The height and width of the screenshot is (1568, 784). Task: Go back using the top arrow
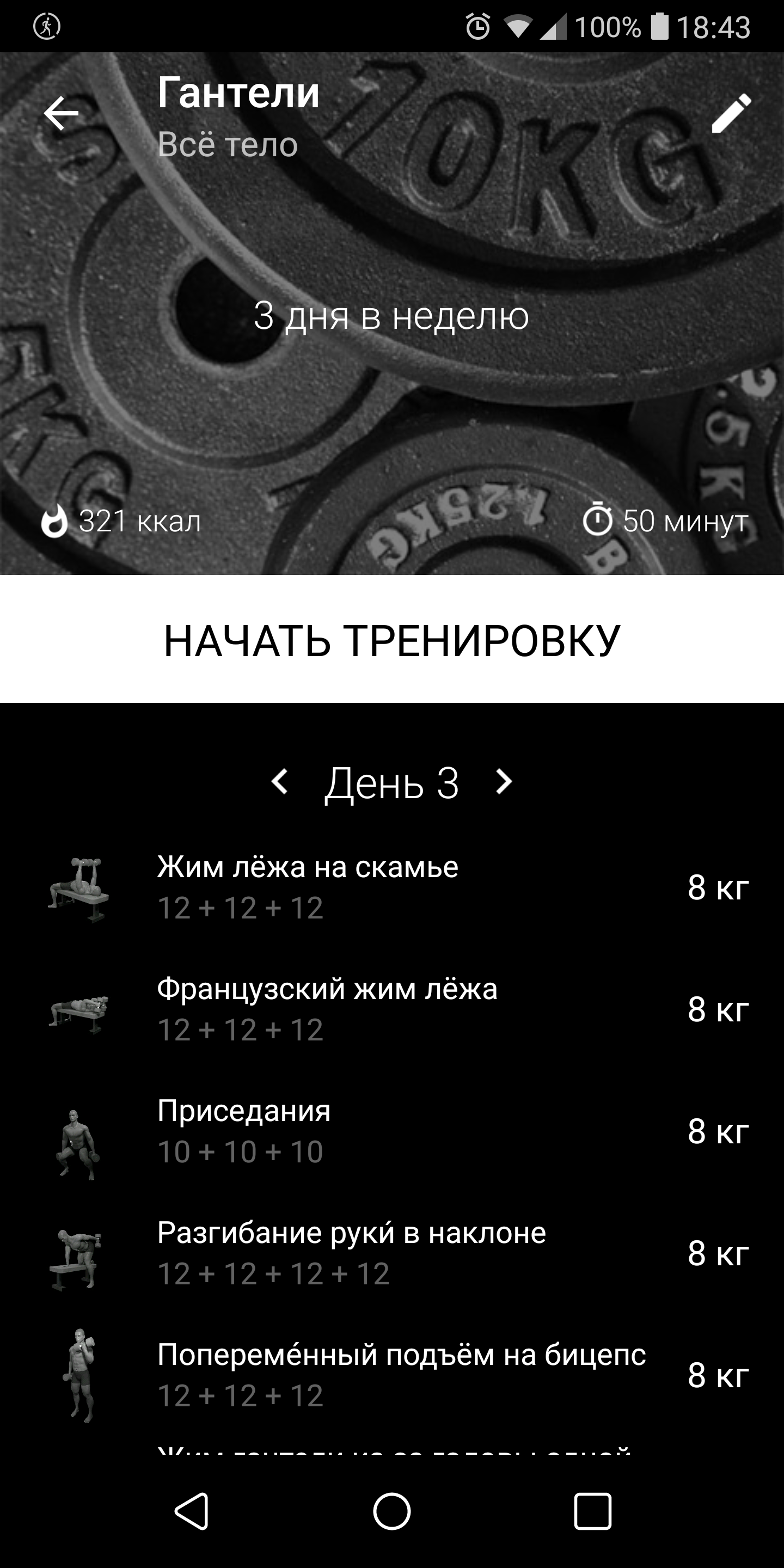click(x=61, y=113)
